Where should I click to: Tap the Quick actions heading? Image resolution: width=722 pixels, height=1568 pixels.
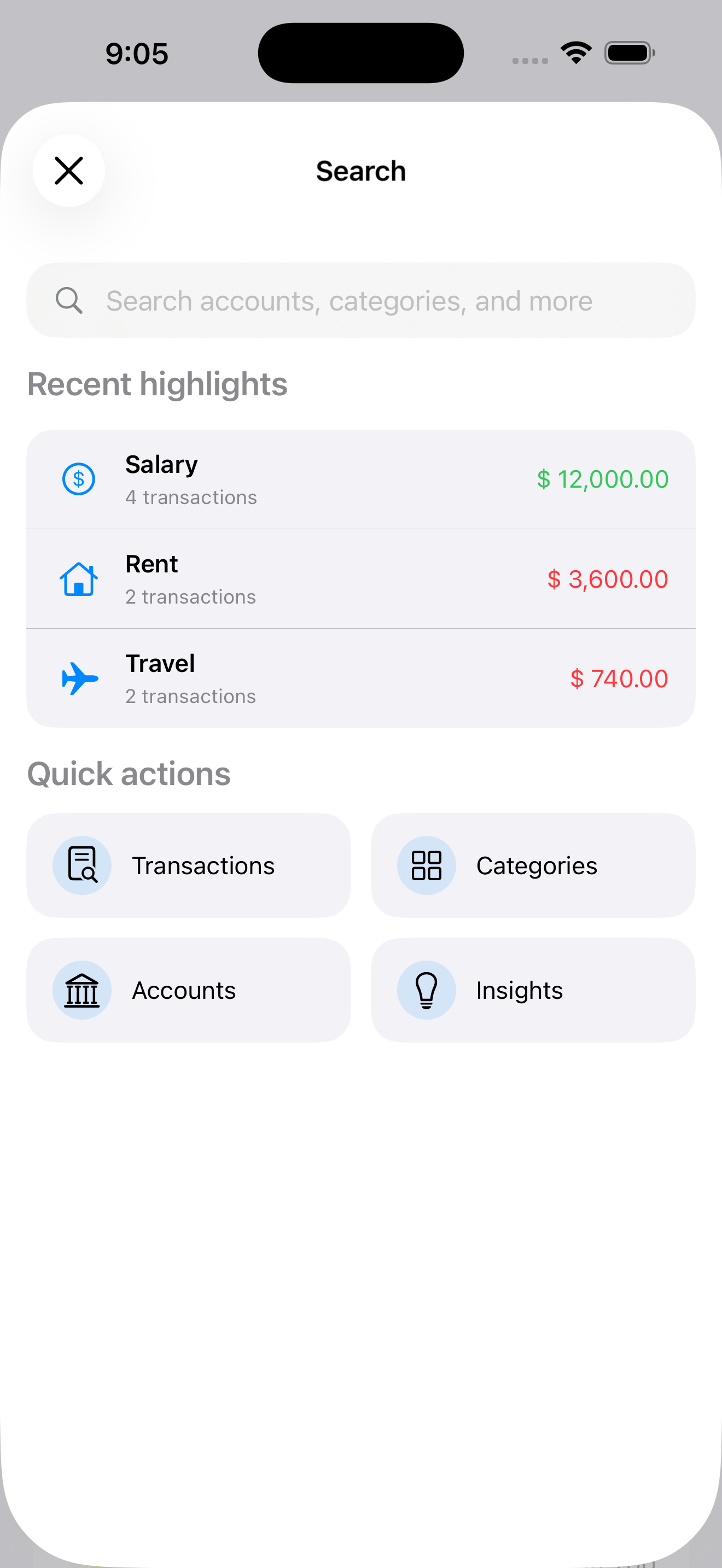[x=129, y=773]
